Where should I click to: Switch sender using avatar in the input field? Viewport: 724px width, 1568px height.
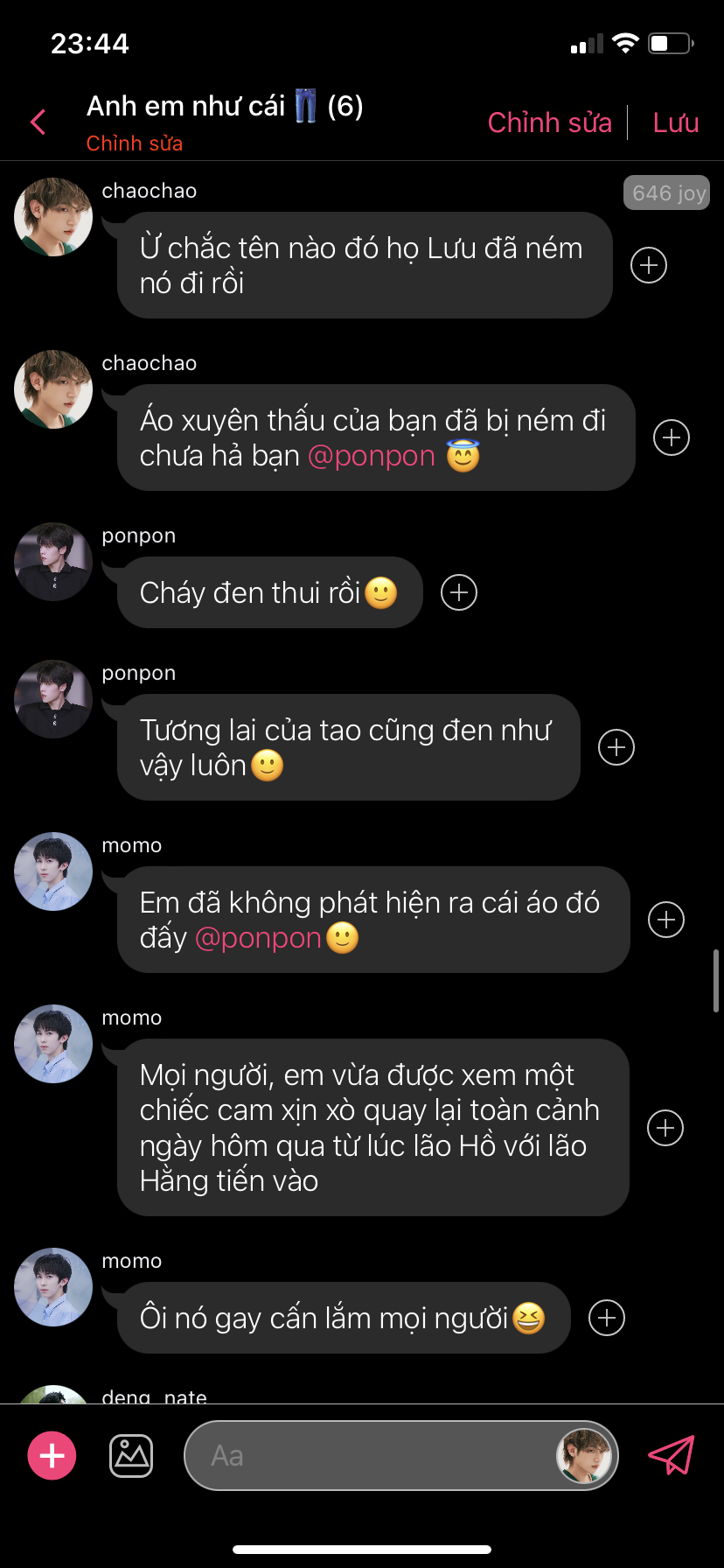[584, 1456]
